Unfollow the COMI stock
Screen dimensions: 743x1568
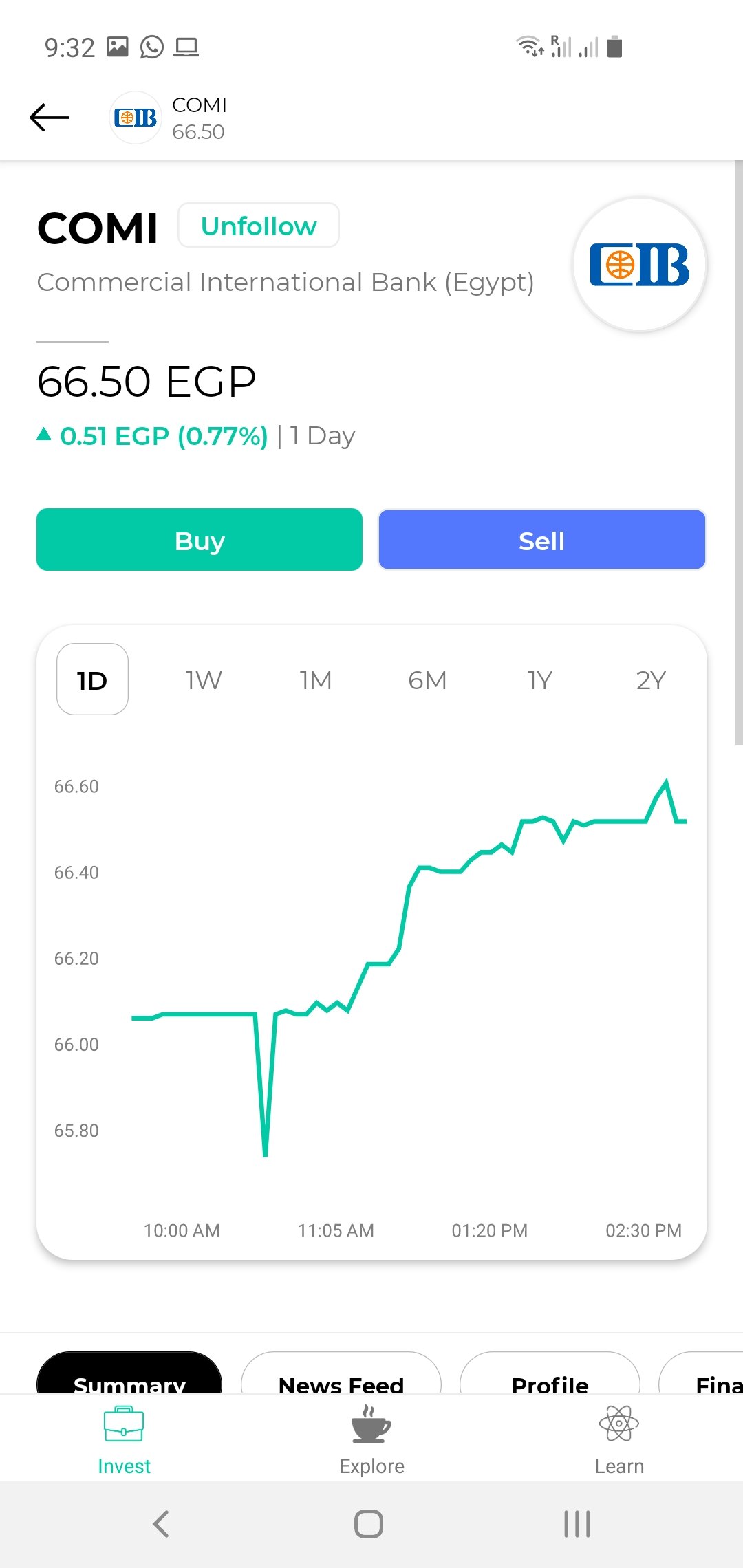tap(259, 226)
